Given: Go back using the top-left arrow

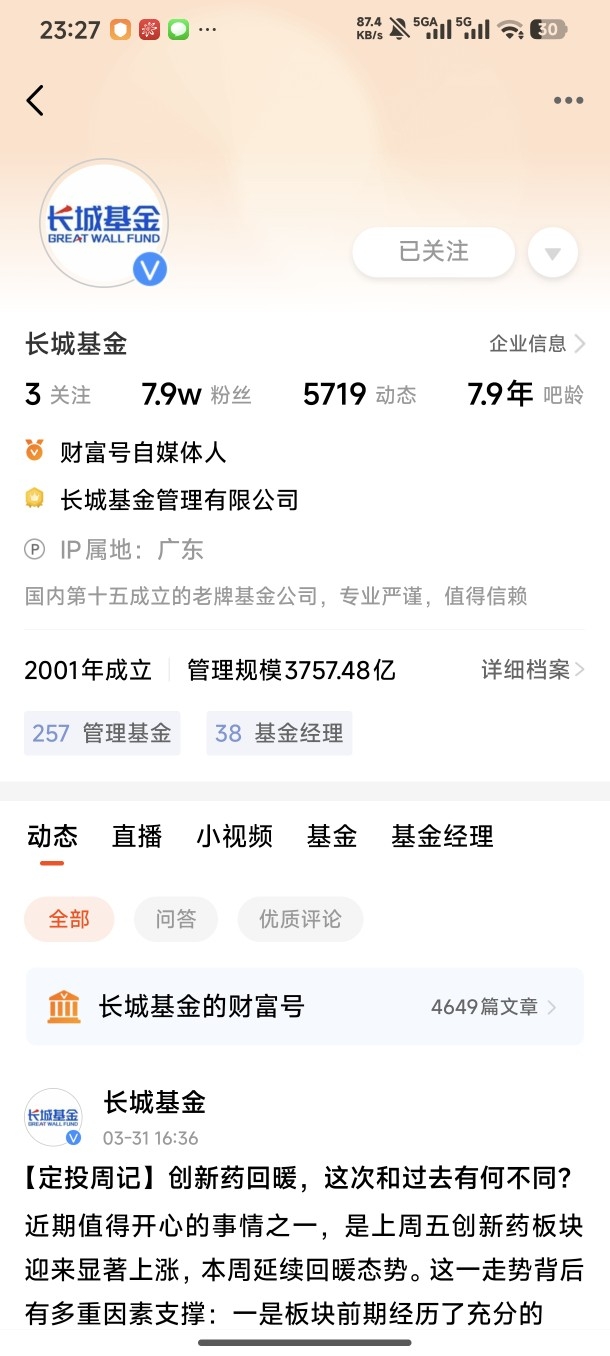Looking at the screenshot, I should pos(35,100).
